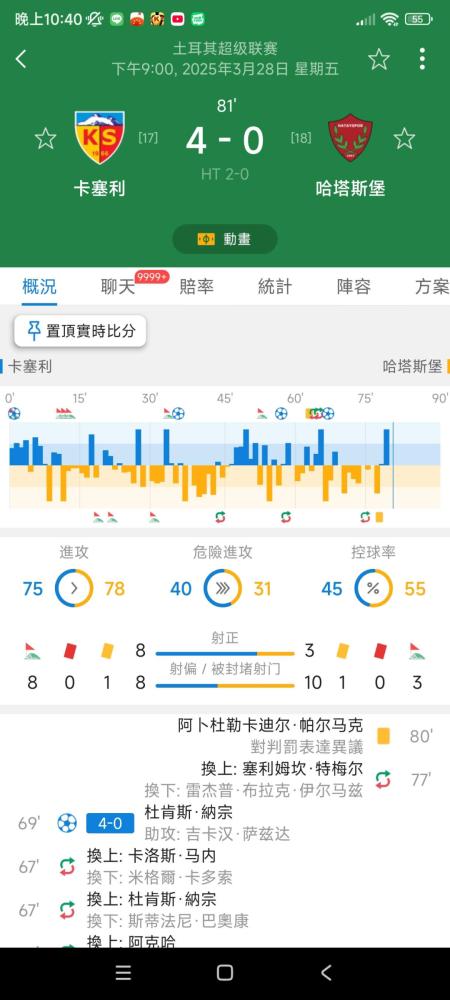The height and width of the screenshot is (1000, 450).
Task: Open the 80' yellow card event
Action: pyautogui.click(x=225, y=736)
